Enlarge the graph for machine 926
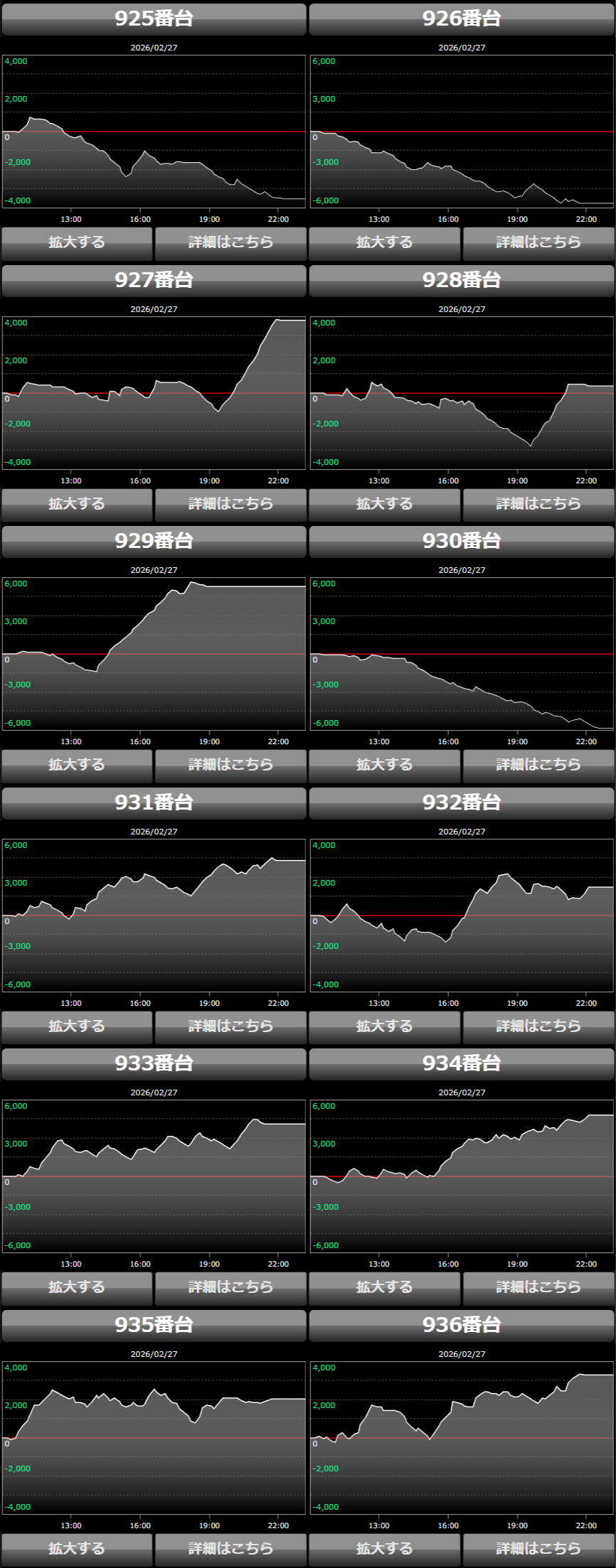This screenshot has width=616, height=1568. click(x=385, y=242)
